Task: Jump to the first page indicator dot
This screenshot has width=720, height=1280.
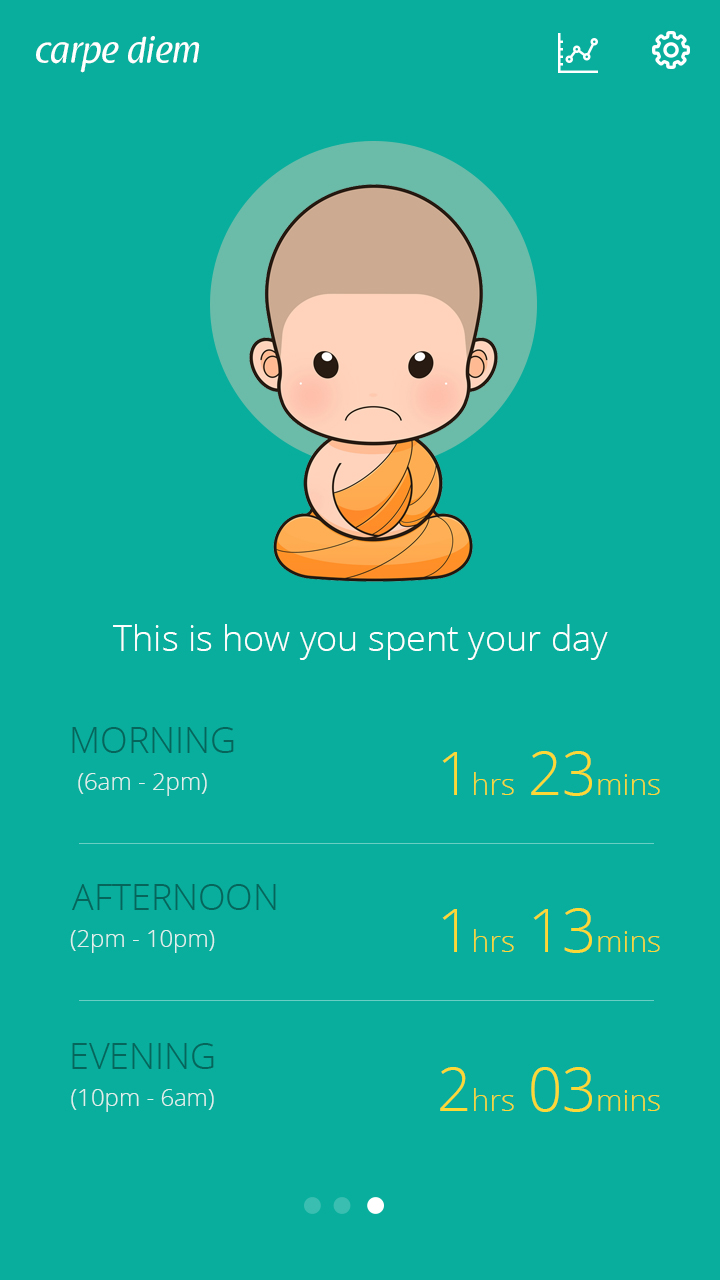Action: tap(312, 1205)
